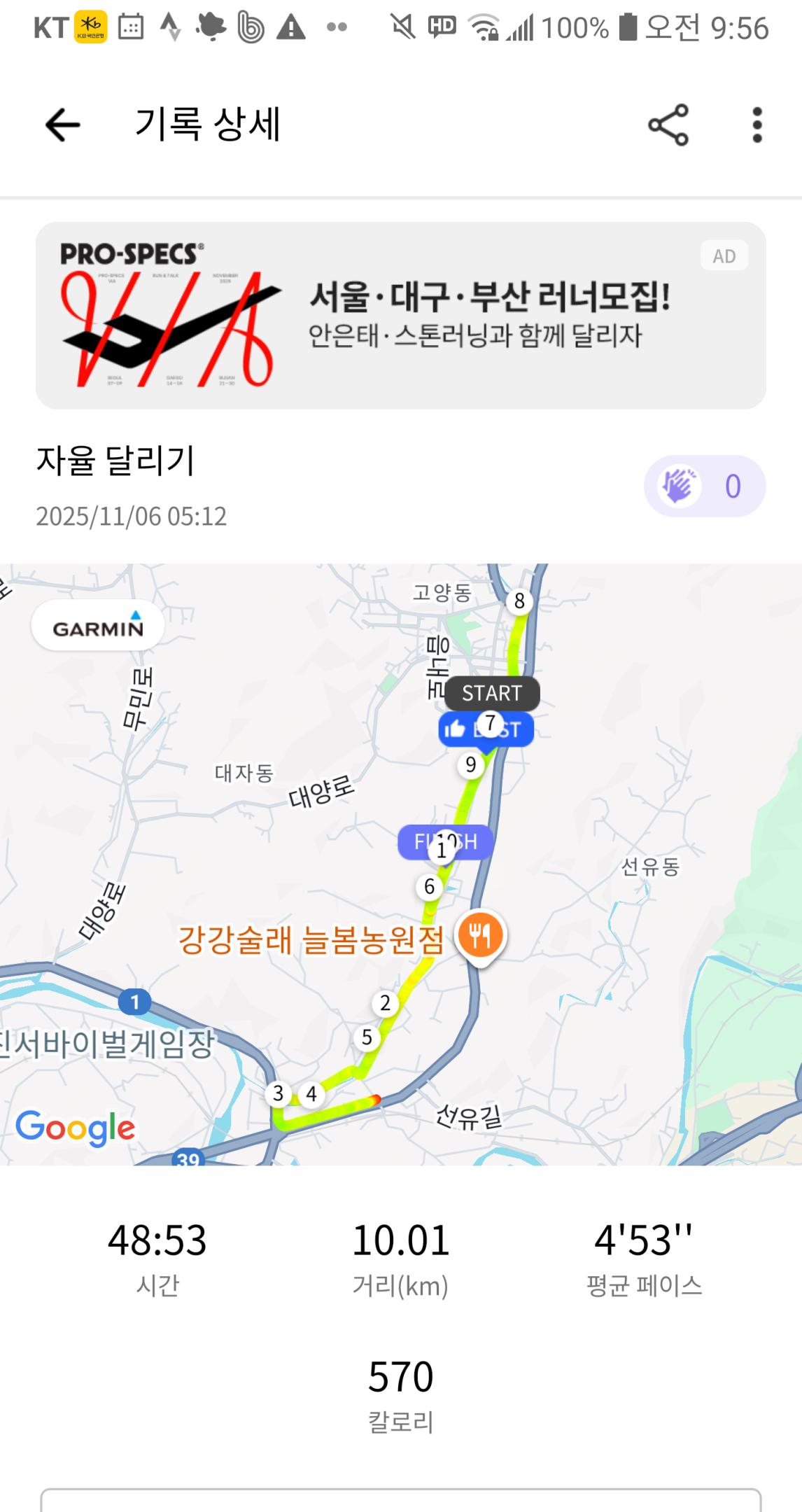Click the Garmin logo on the map
Viewport: 802px width, 1512px height.
[97, 625]
